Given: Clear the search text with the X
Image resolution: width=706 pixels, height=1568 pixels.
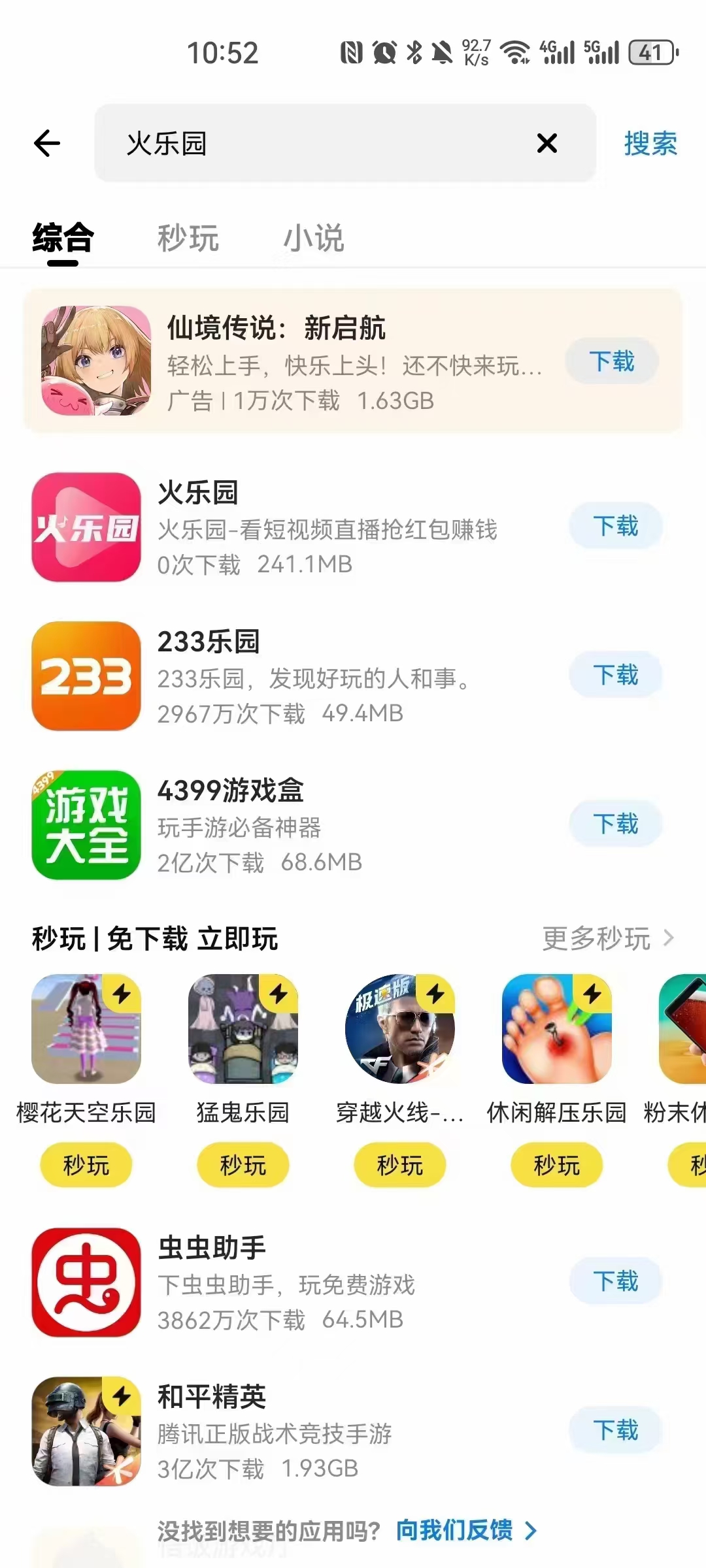Looking at the screenshot, I should 547,143.
